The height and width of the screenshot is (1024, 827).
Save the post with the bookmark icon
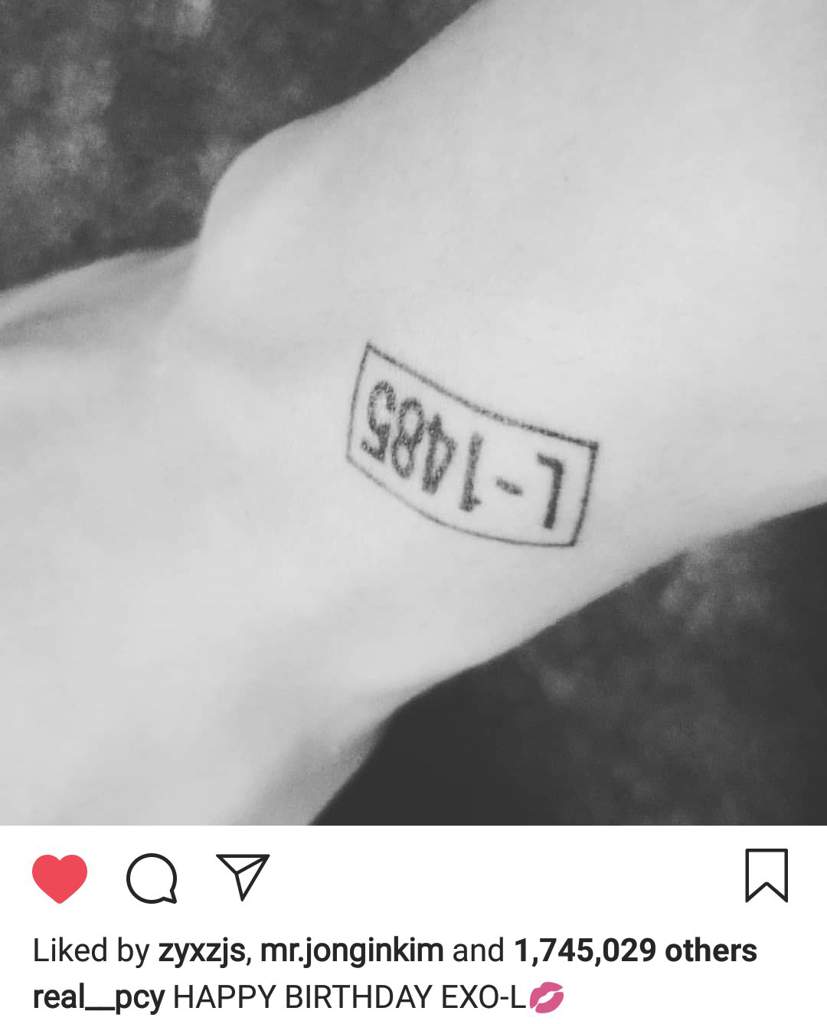[x=767, y=876]
